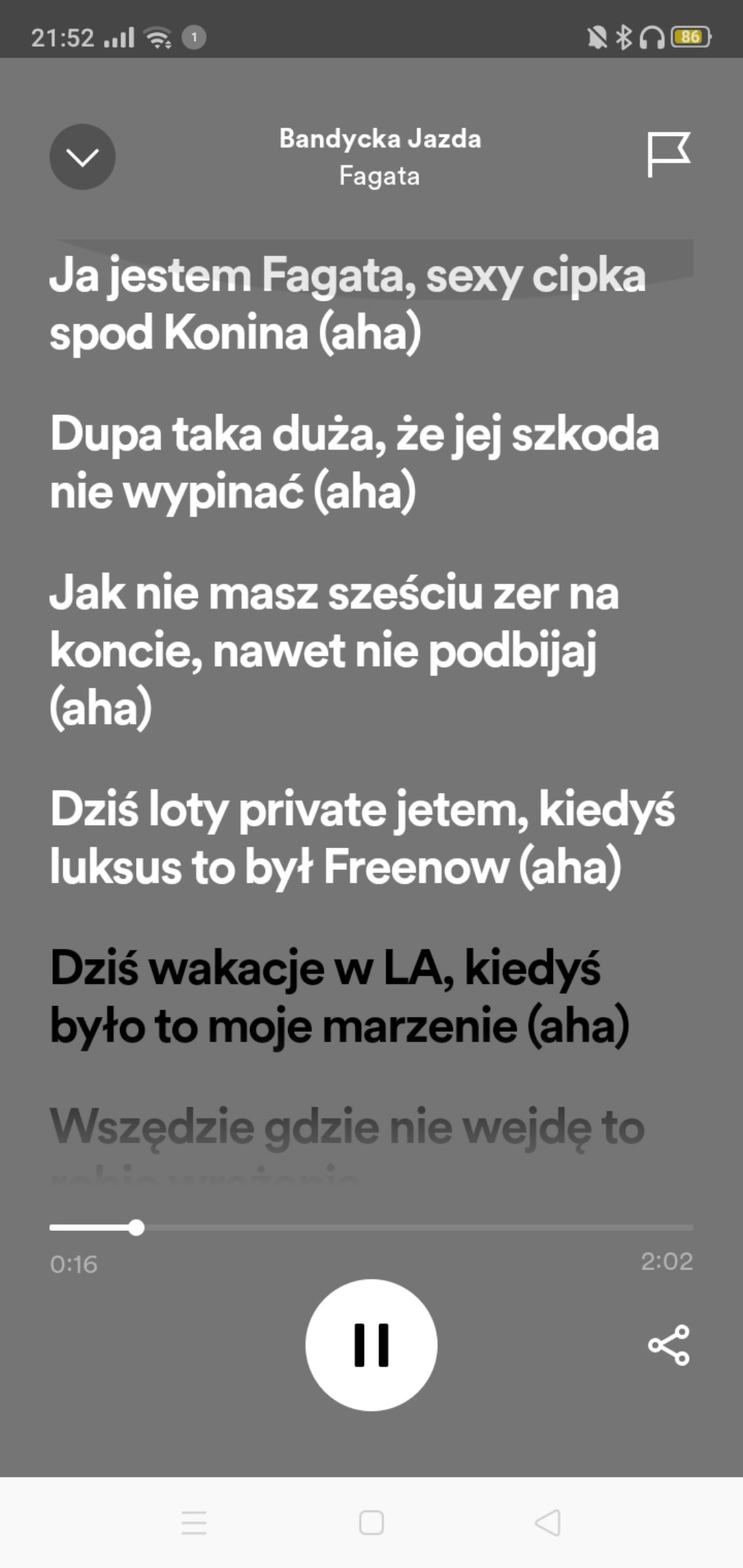The height and width of the screenshot is (1568, 743).
Task: Pause the song playback
Action: [371, 1344]
